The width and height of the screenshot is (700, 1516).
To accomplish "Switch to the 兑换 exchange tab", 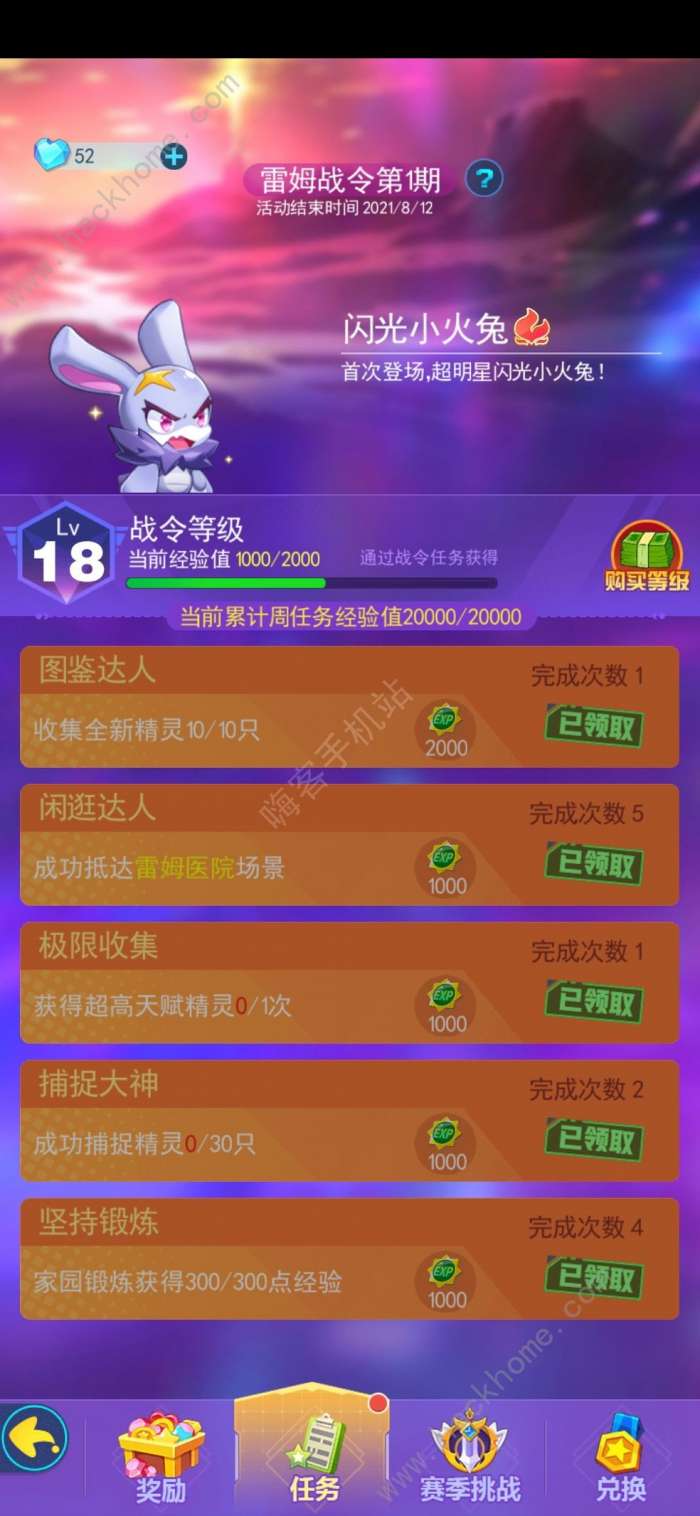I will (621, 1458).
